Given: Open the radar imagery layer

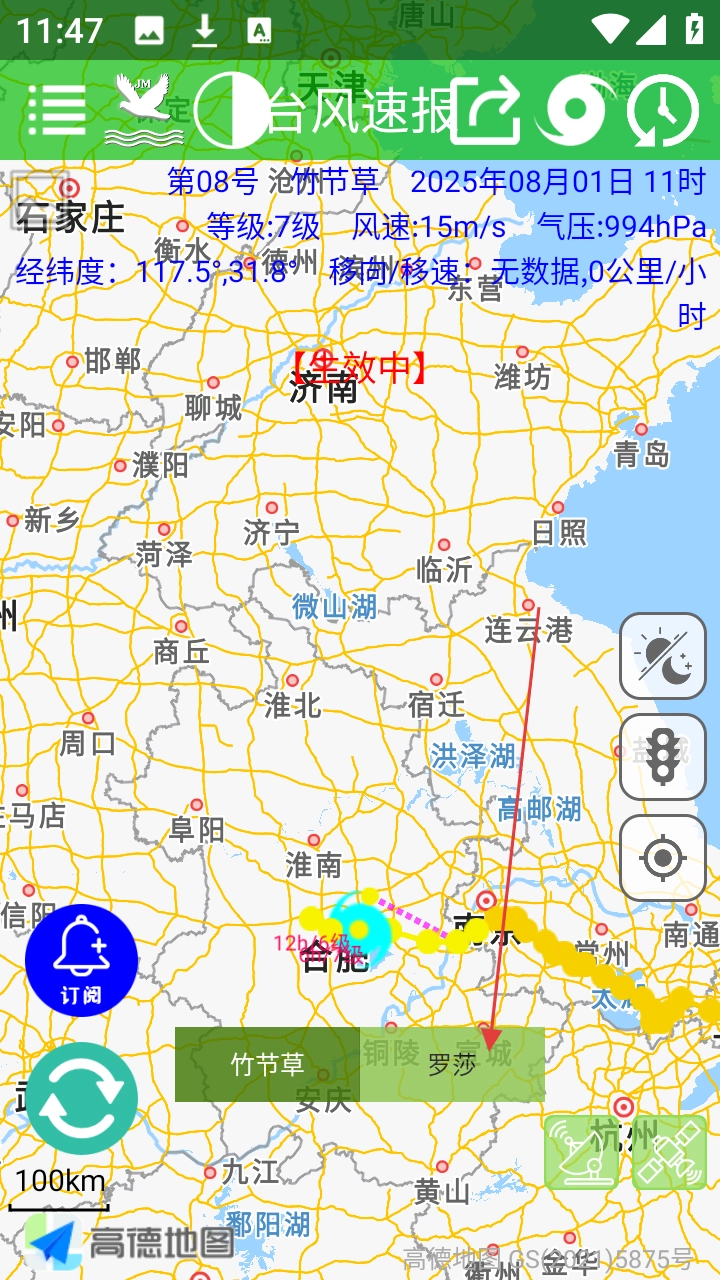Looking at the screenshot, I should point(582,1152).
